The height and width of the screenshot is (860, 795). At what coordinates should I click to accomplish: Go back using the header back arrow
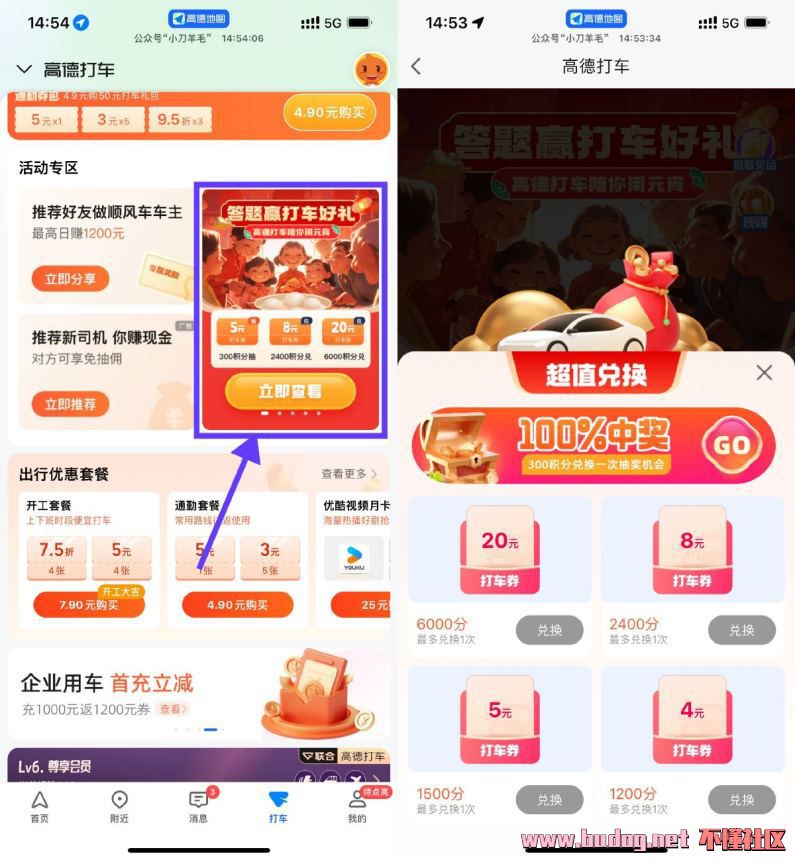(x=416, y=66)
